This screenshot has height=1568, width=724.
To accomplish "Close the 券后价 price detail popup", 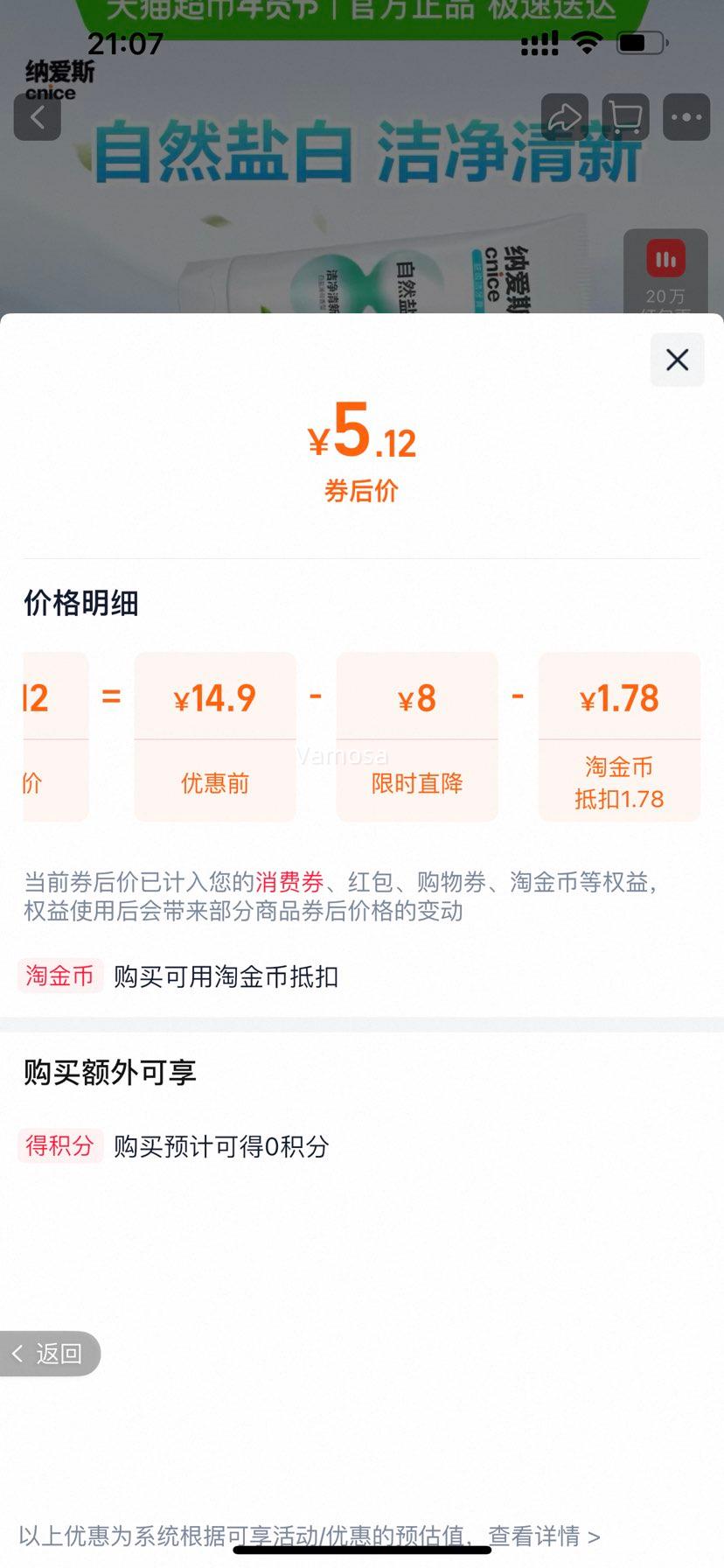I will tap(677, 360).
